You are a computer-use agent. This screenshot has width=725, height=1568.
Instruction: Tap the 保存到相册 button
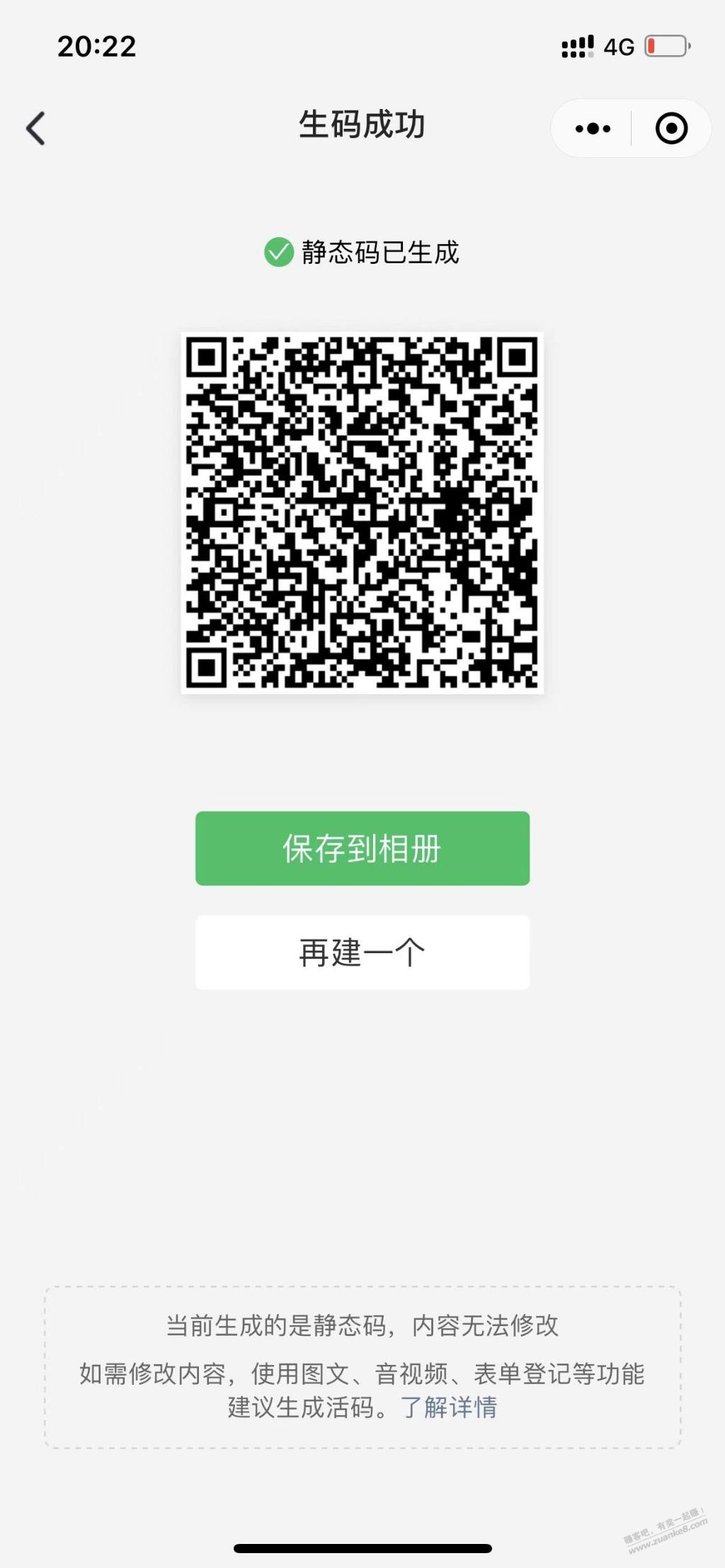tap(362, 848)
